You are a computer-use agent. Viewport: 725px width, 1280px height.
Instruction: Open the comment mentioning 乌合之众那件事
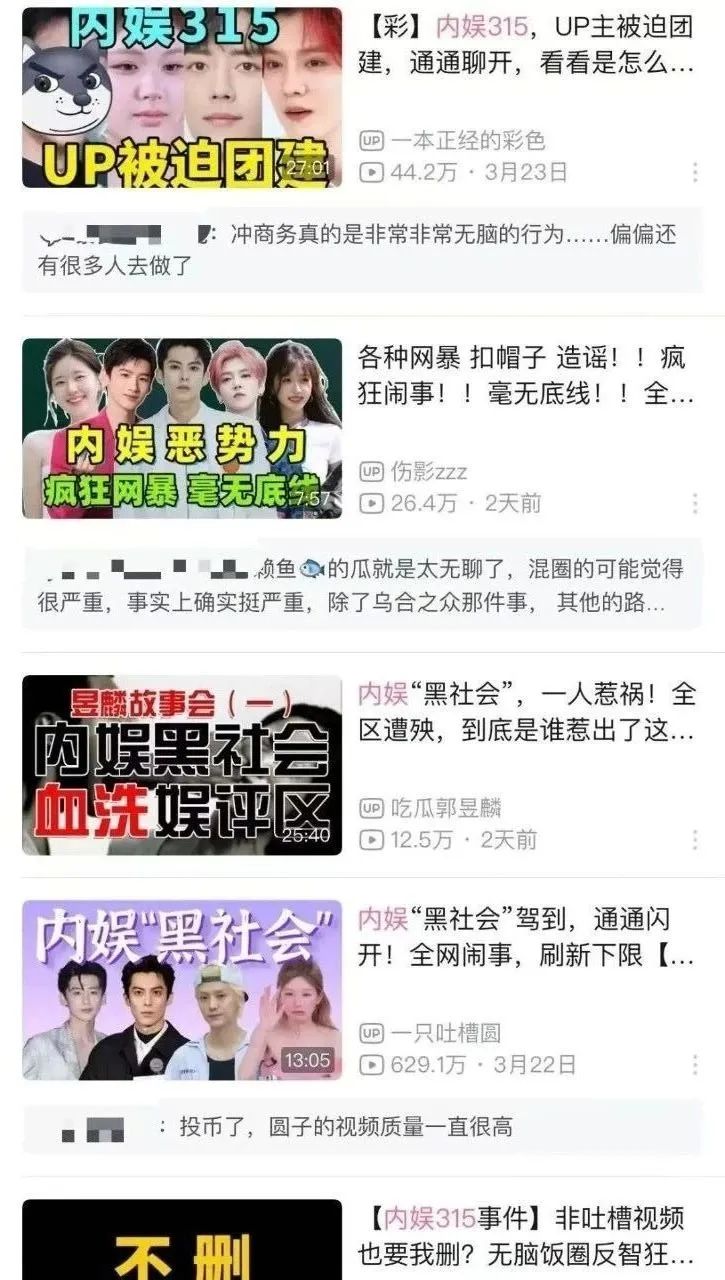(362, 586)
